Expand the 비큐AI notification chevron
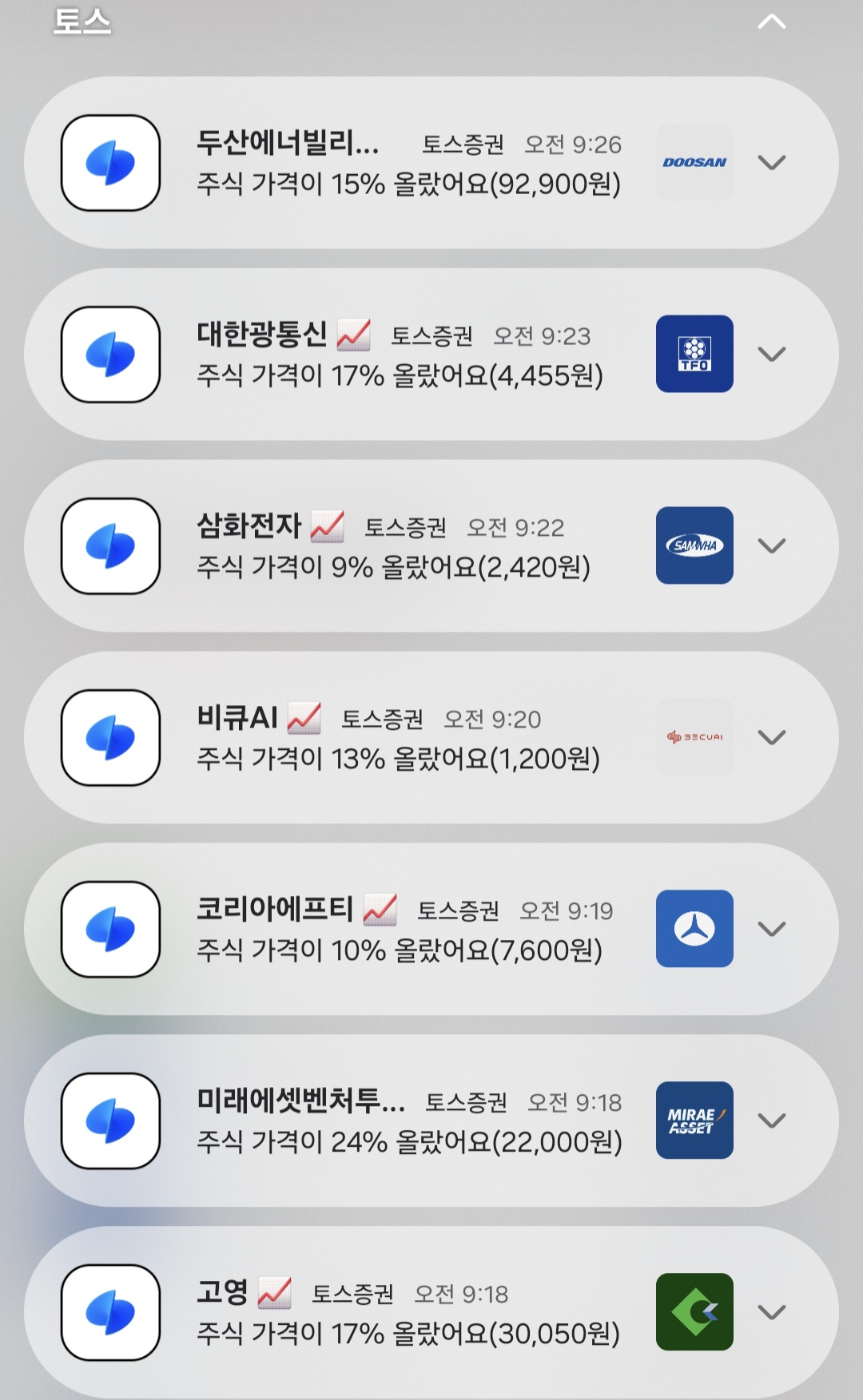863x1400 pixels. [771, 737]
